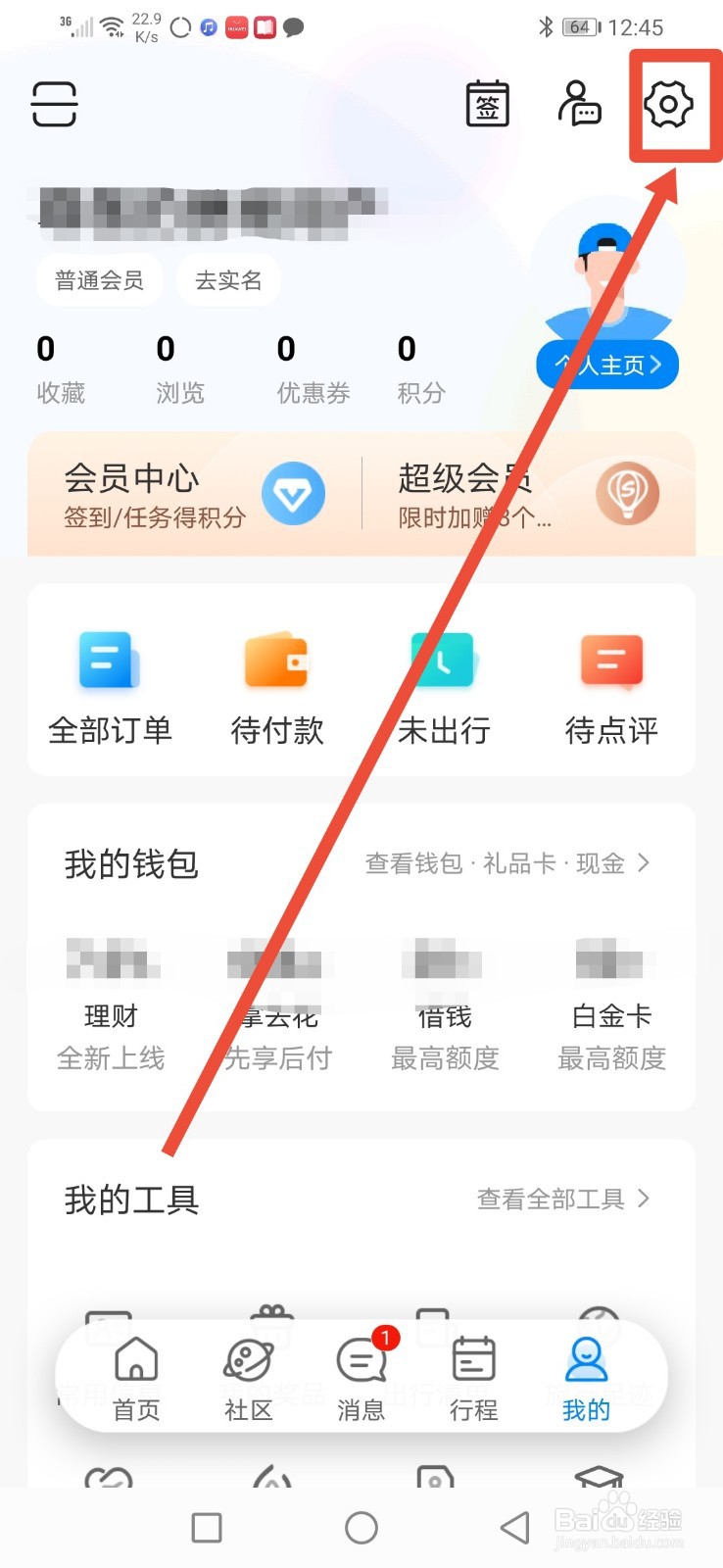Open 全部订单 to view all orders
The width and height of the screenshot is (723, 1568).
pyautogui.click(x=109, y=686)
